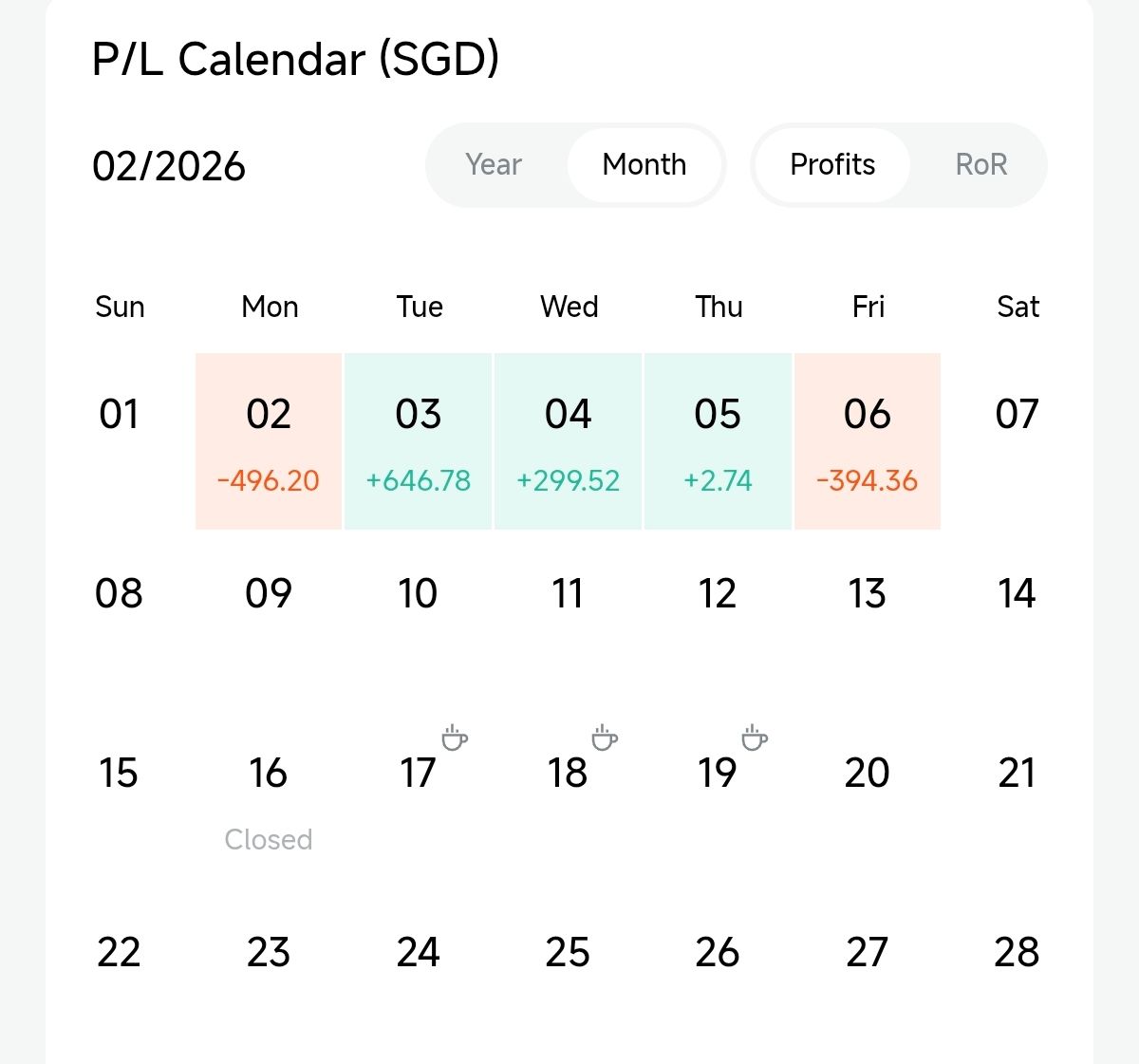The width and height of the screenshot is (1139, 1064).
Task: Switch the calendar to RoR
Action: (980, 165)
